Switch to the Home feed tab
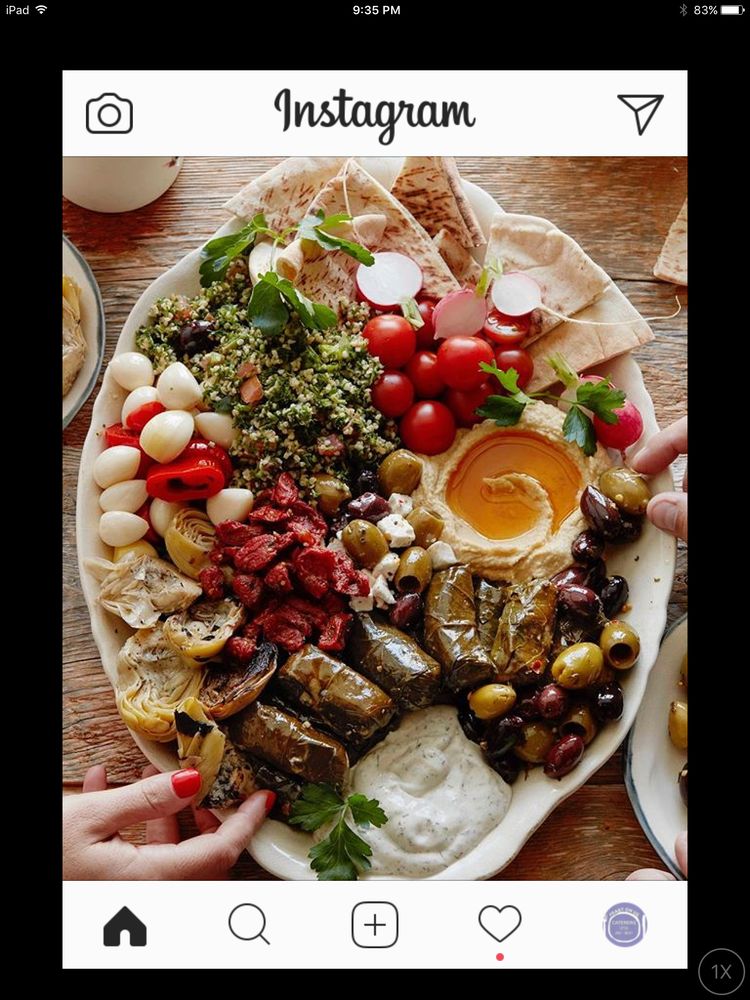 [x=125, y=925]
